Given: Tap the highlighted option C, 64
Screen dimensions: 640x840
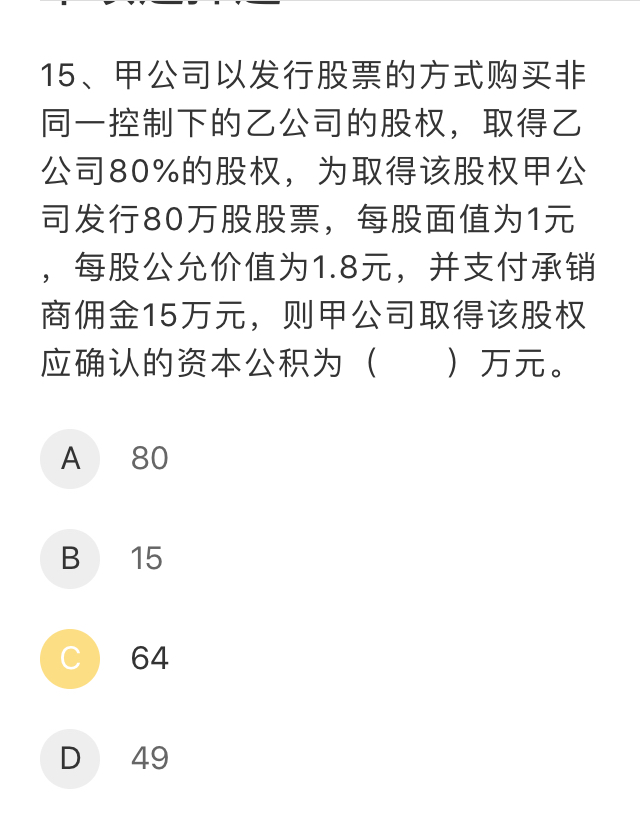Looking at the screenshot, I should tap(70, 659).
